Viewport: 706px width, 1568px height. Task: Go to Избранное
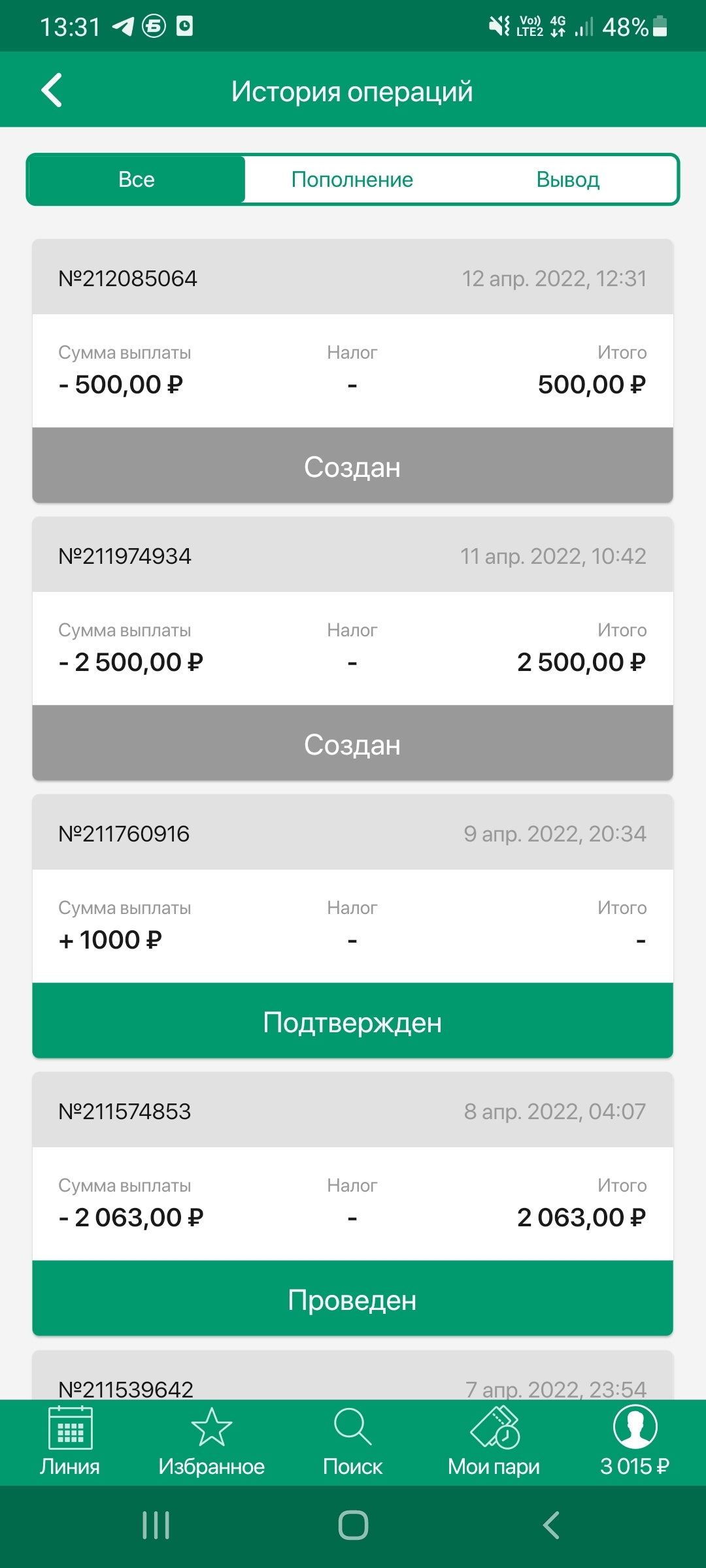tap(211, 1443)
